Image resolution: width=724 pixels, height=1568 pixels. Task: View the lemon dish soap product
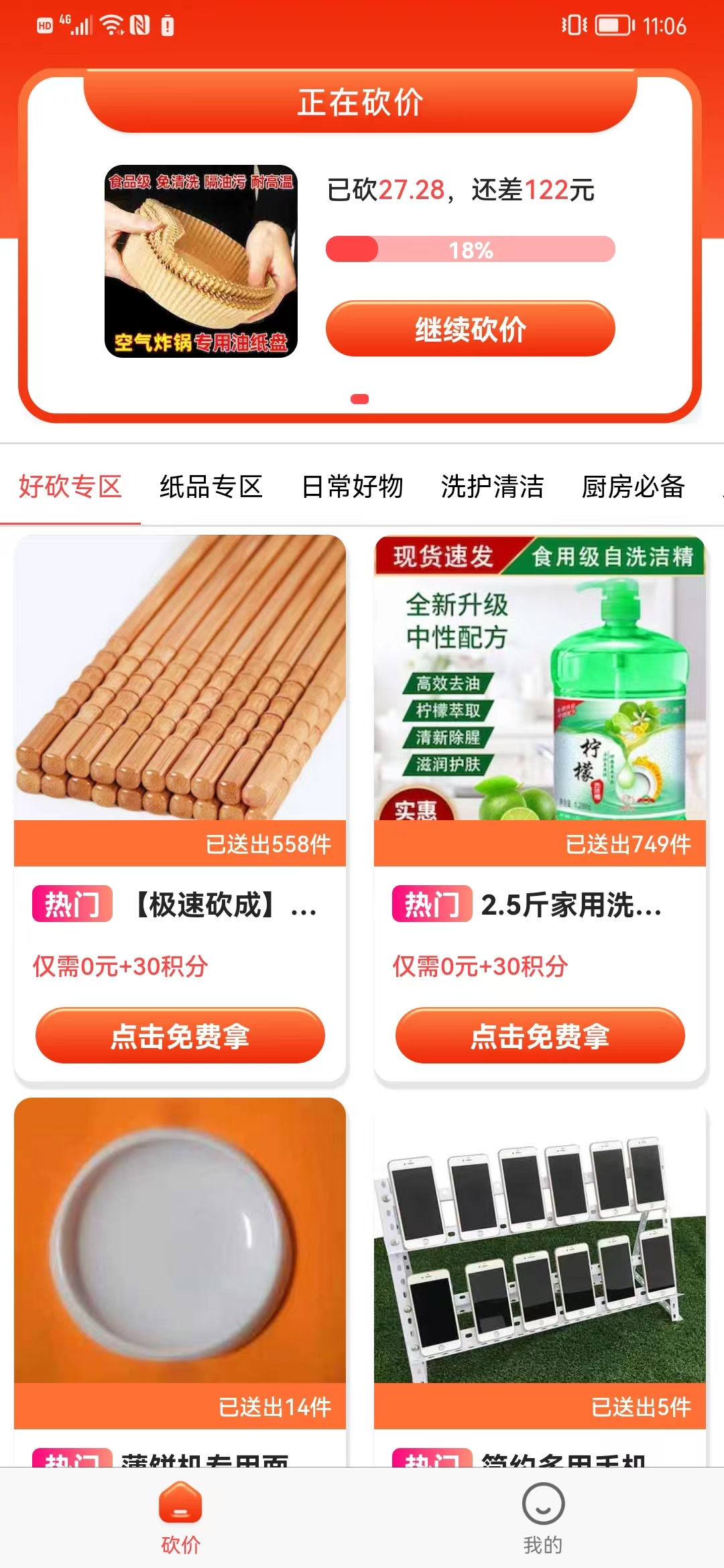[540, 678]
